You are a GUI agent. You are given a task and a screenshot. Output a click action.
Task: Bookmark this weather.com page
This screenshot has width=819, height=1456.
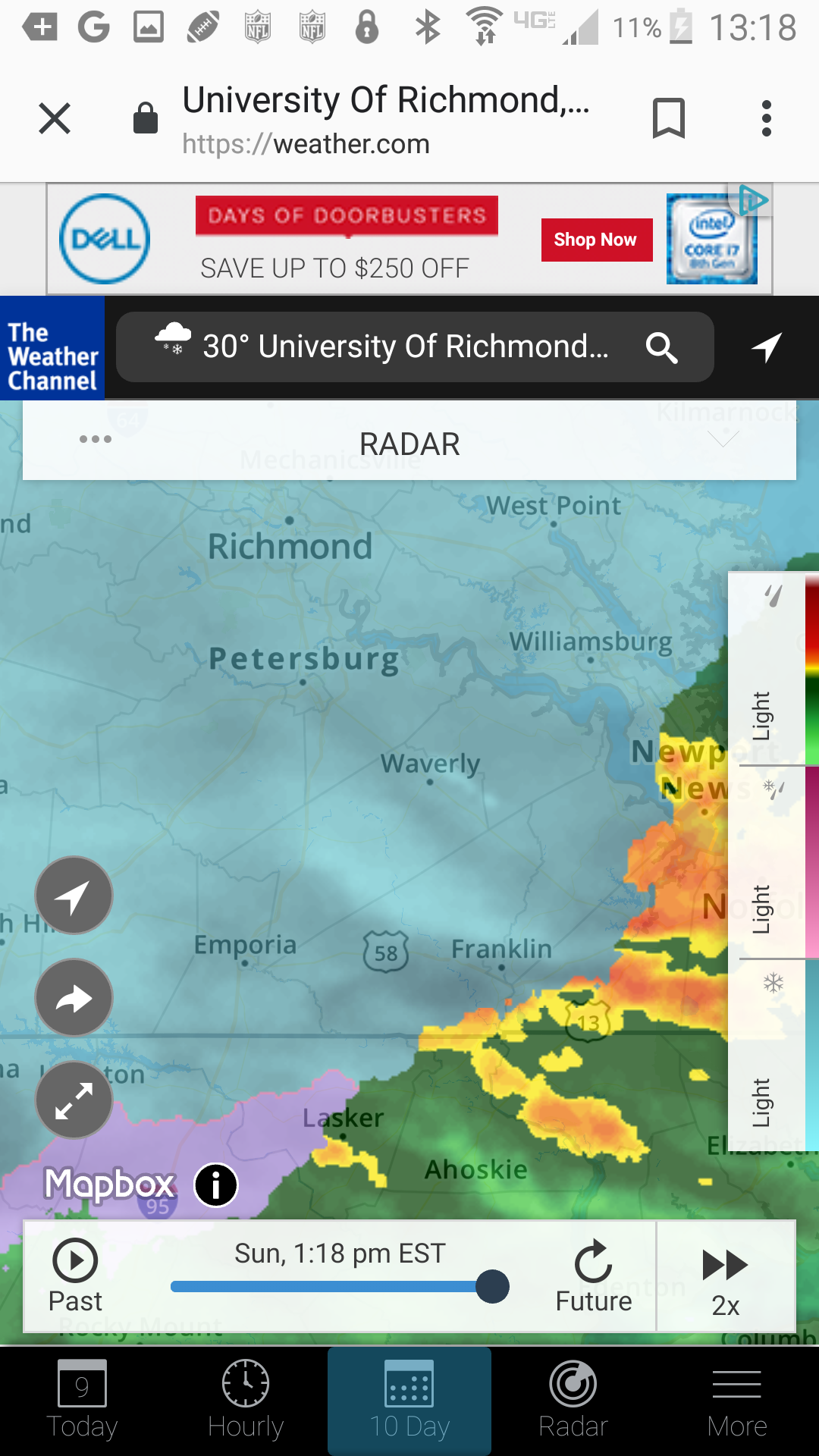coord(669,118)
